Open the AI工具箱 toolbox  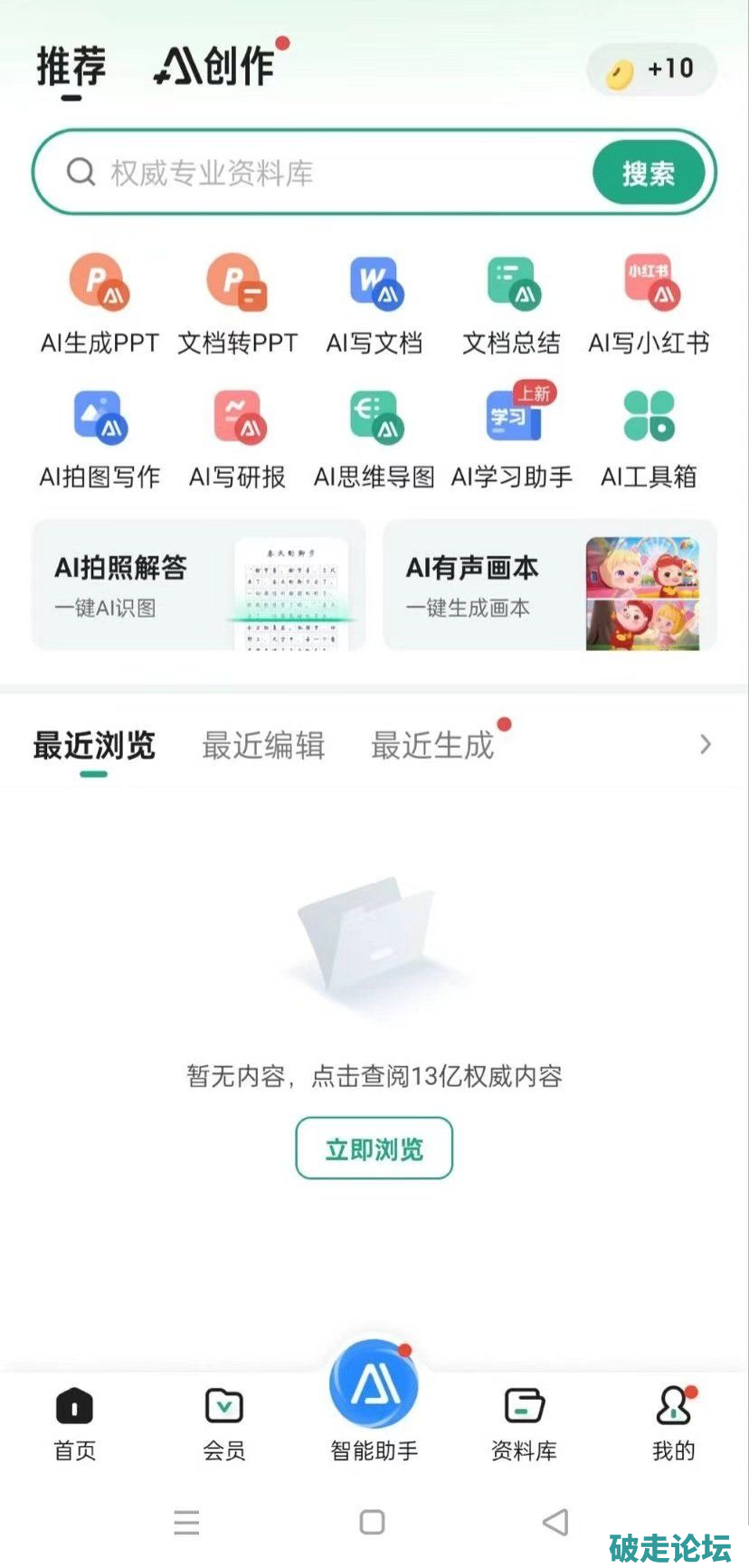click(x=649, y=437)
